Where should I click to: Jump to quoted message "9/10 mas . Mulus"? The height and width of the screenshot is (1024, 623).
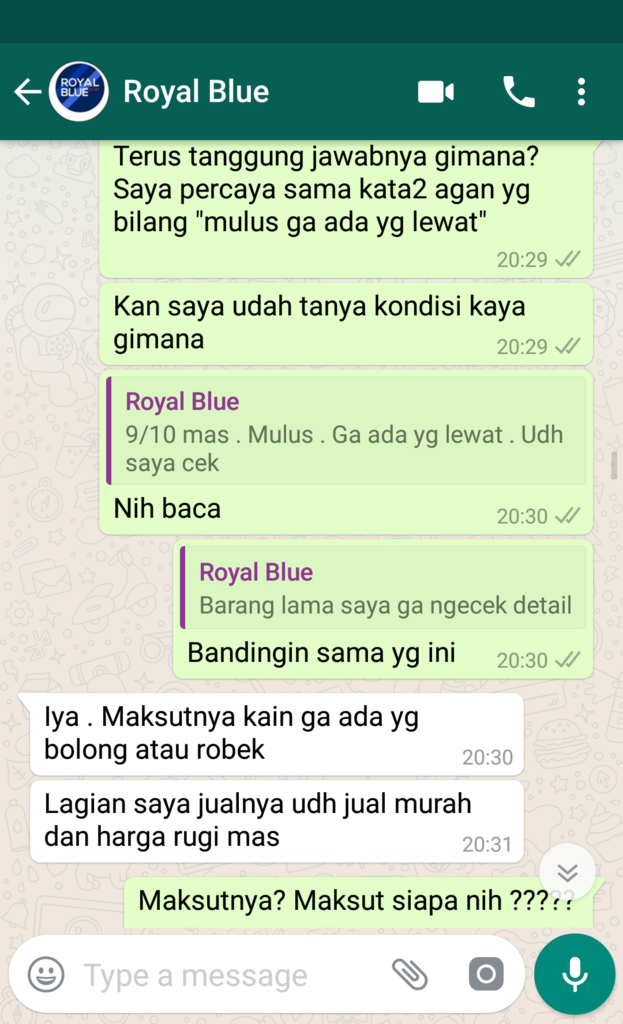tap(346, 432)
